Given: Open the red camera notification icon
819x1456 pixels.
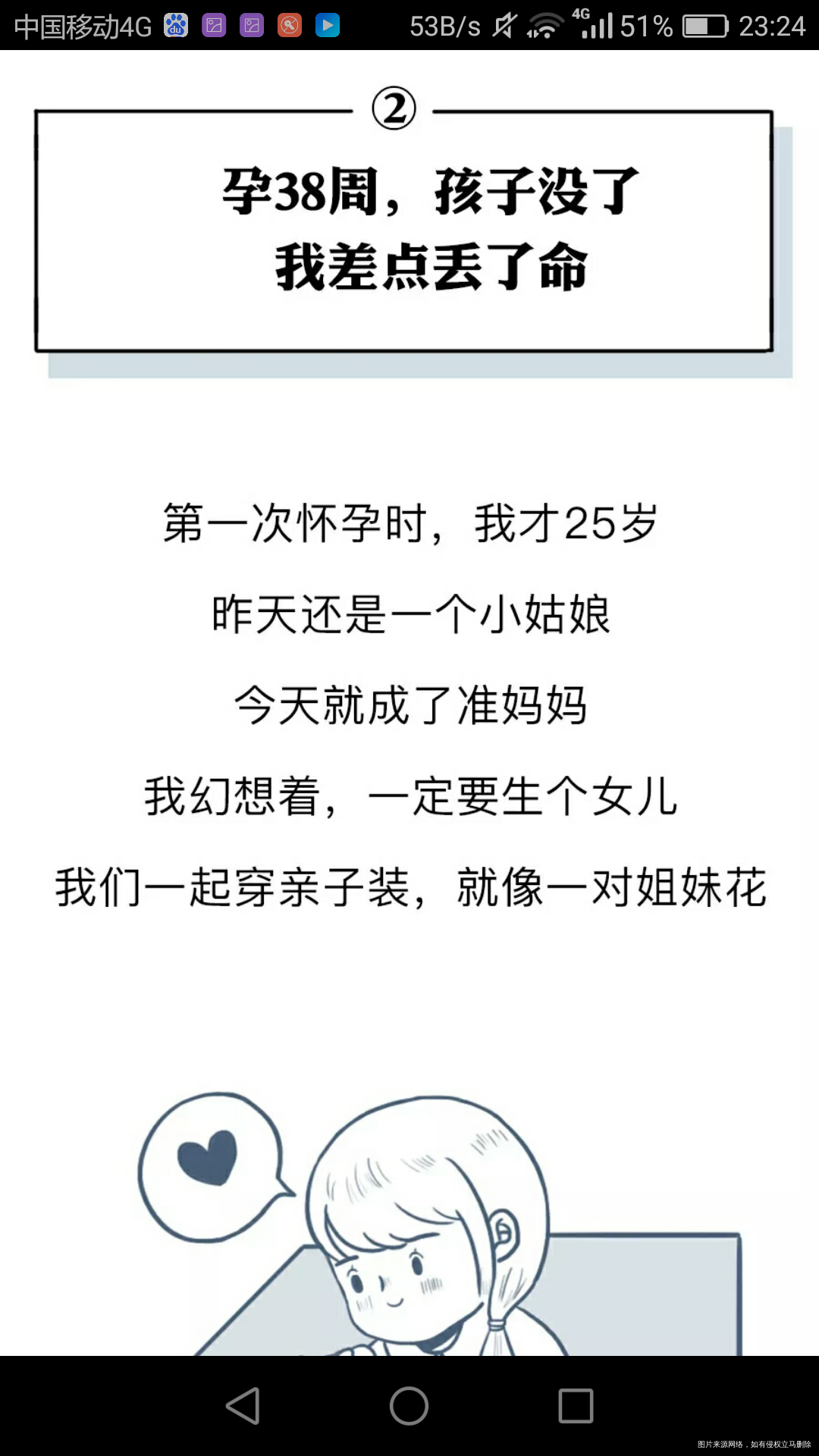Looking at the screenshot, I should pyautogui.click(x=289, y=24).
